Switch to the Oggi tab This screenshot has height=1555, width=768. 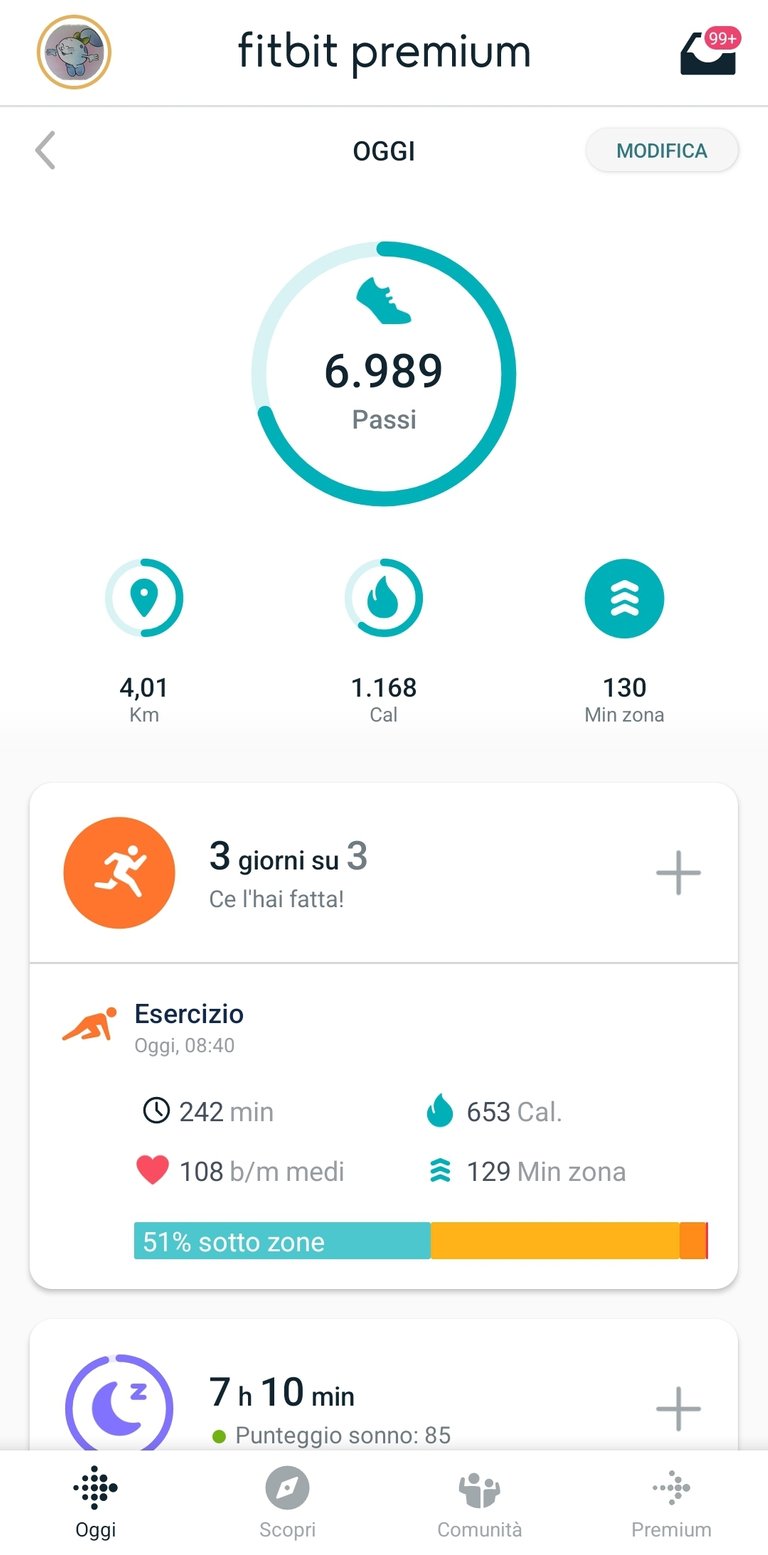coord(96,1503)
